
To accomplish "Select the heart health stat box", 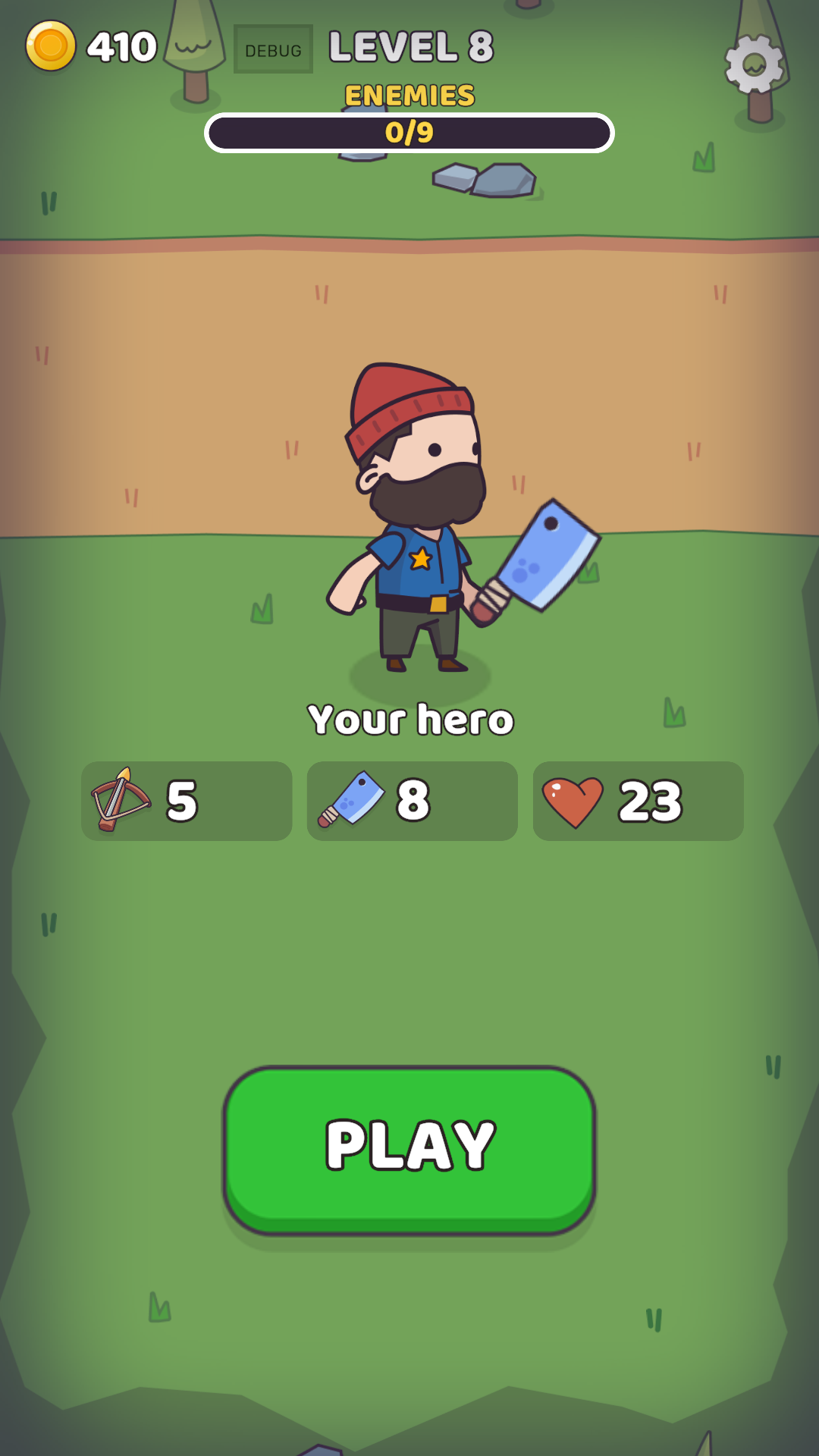I will [638, 801].
